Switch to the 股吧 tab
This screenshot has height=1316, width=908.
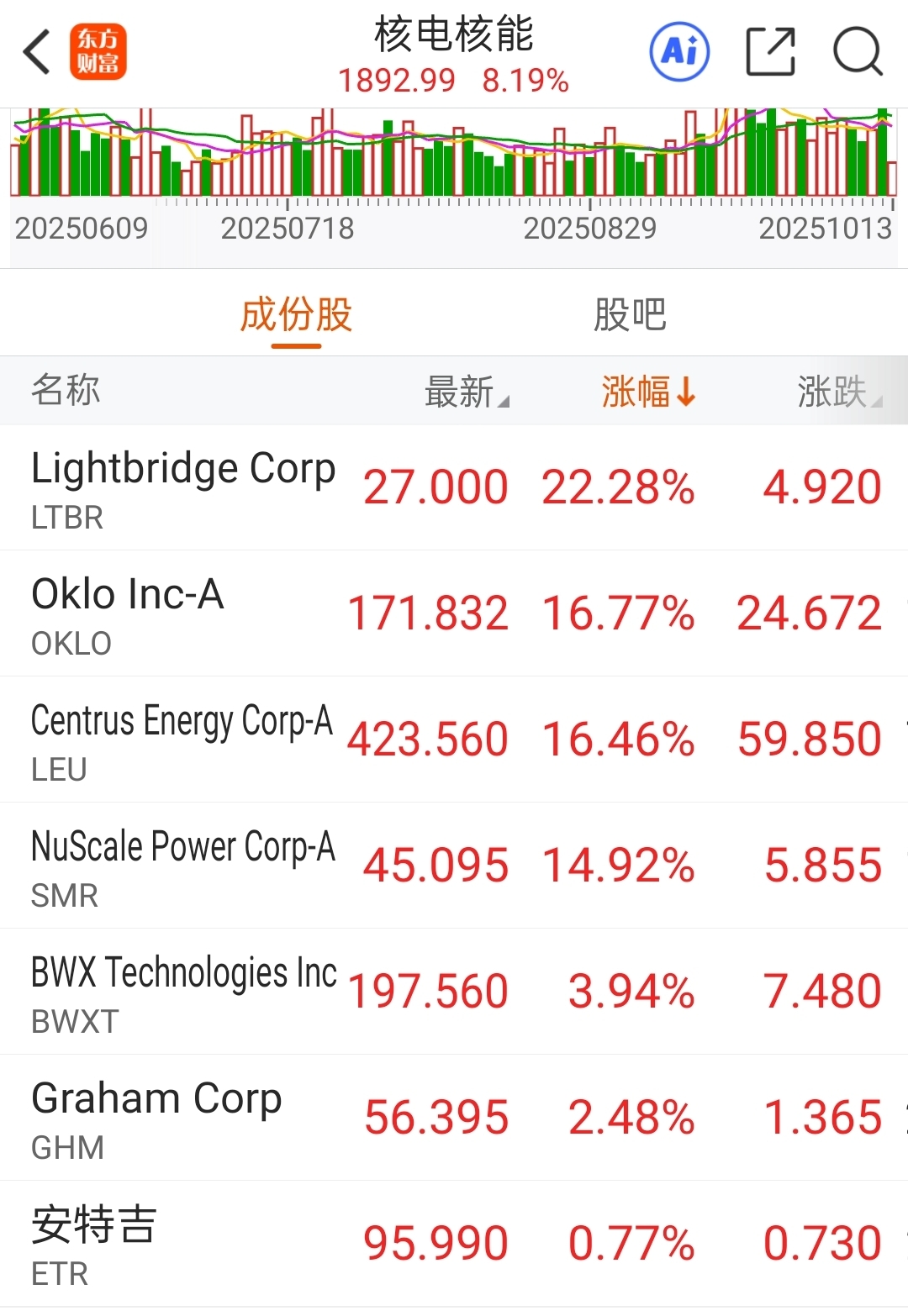click(629, 316)
